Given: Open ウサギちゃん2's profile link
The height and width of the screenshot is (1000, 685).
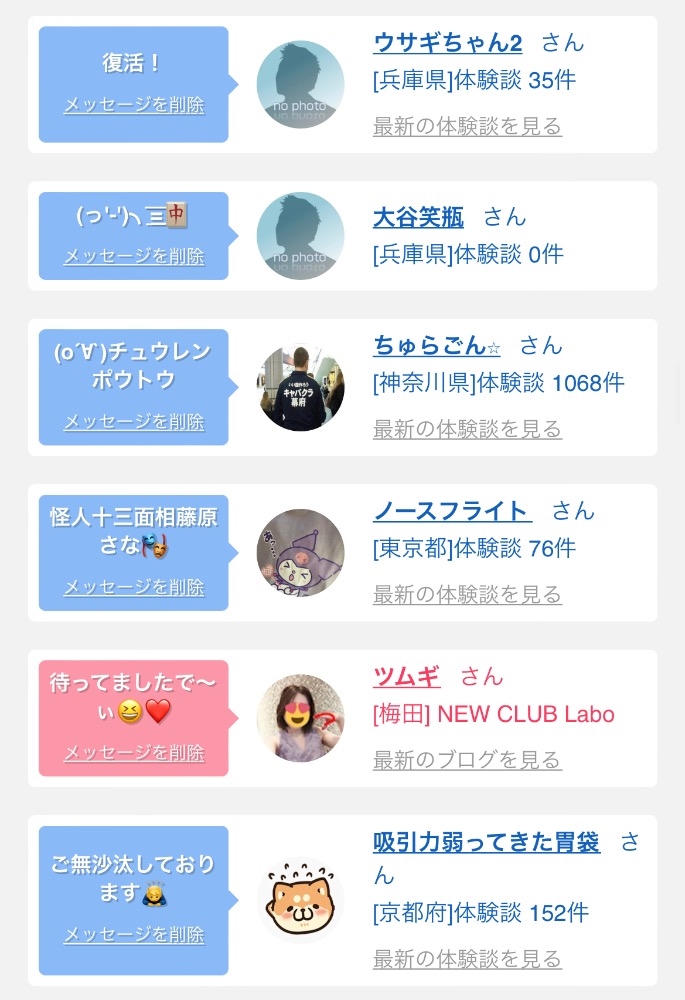Looking at the screenshot, I should pyautogui.click(x=448, y=43).
